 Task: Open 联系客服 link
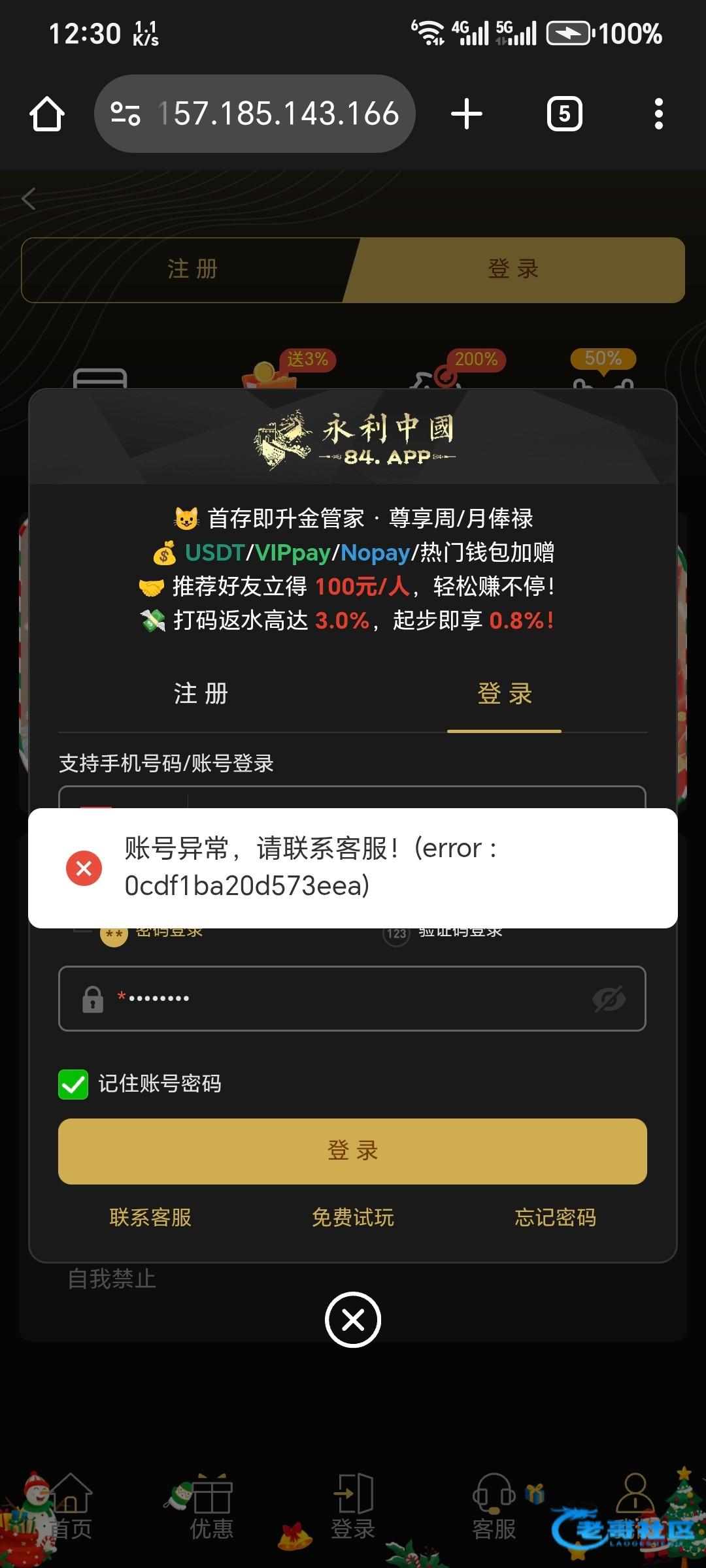pyautogui.click(x=150, y=1218)
